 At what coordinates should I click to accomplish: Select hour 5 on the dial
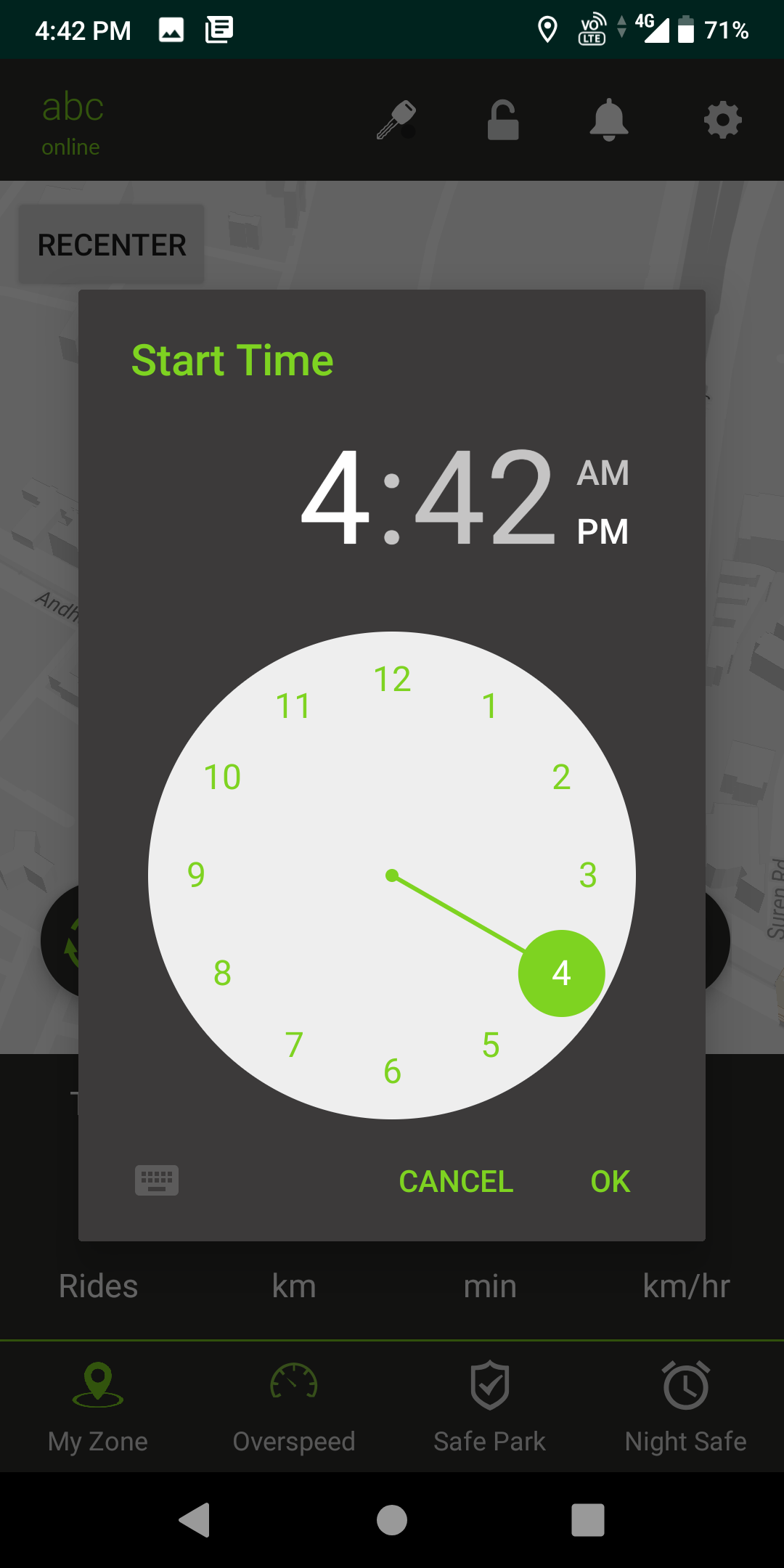coord(491,1045)
